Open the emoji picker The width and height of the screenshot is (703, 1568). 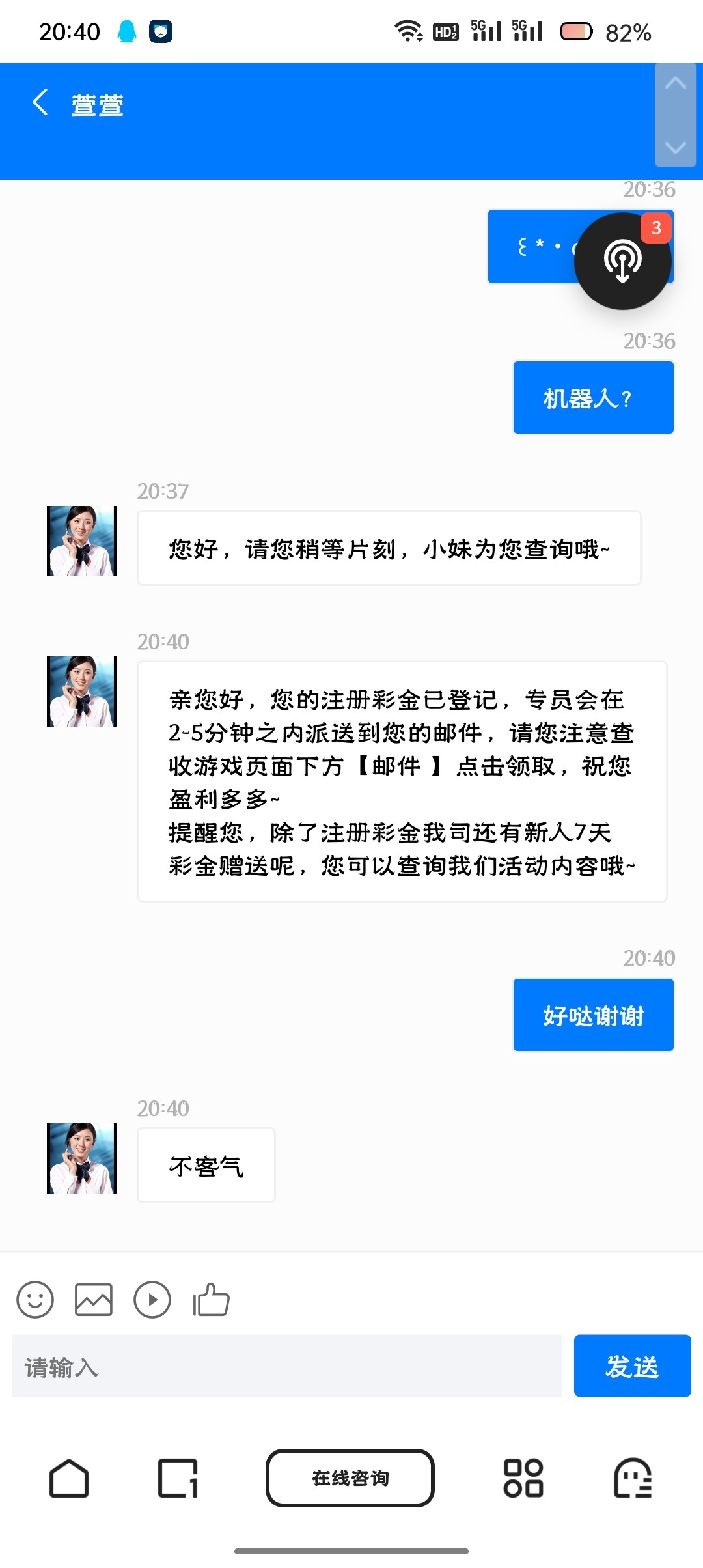point(35,1301)
